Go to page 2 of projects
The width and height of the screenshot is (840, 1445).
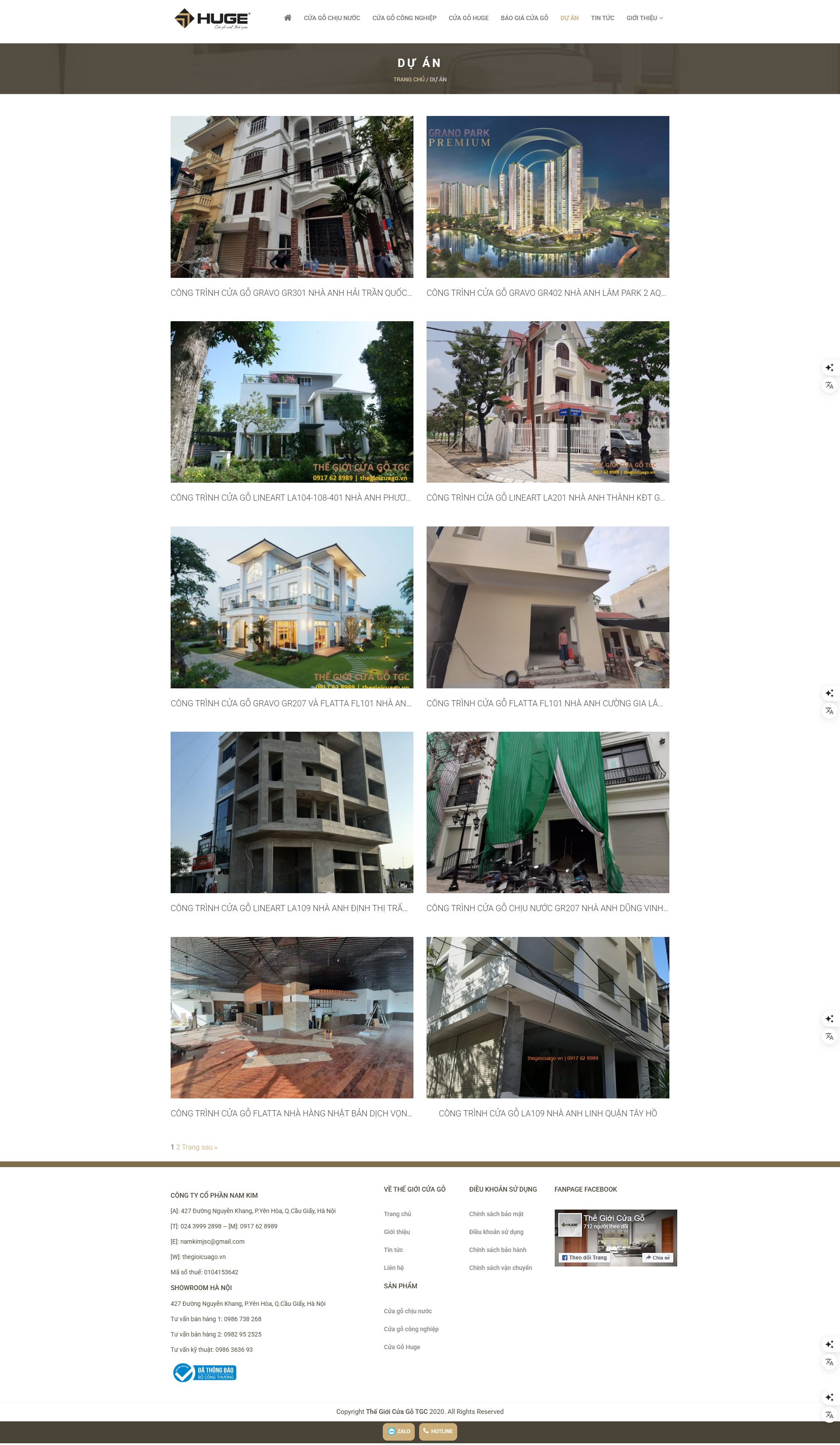click(178, 1147)
